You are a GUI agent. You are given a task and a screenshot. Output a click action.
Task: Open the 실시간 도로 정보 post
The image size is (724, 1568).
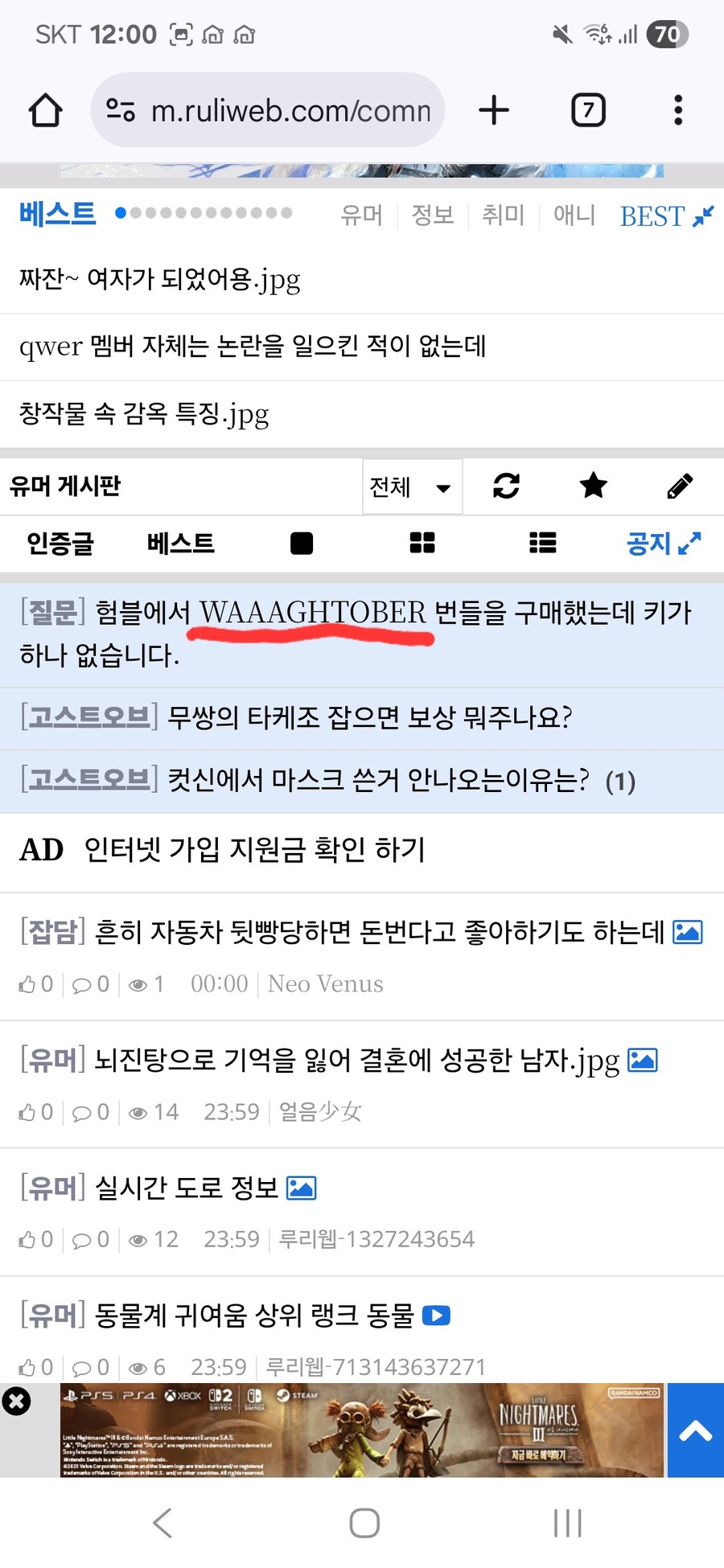coord(187,1188)
